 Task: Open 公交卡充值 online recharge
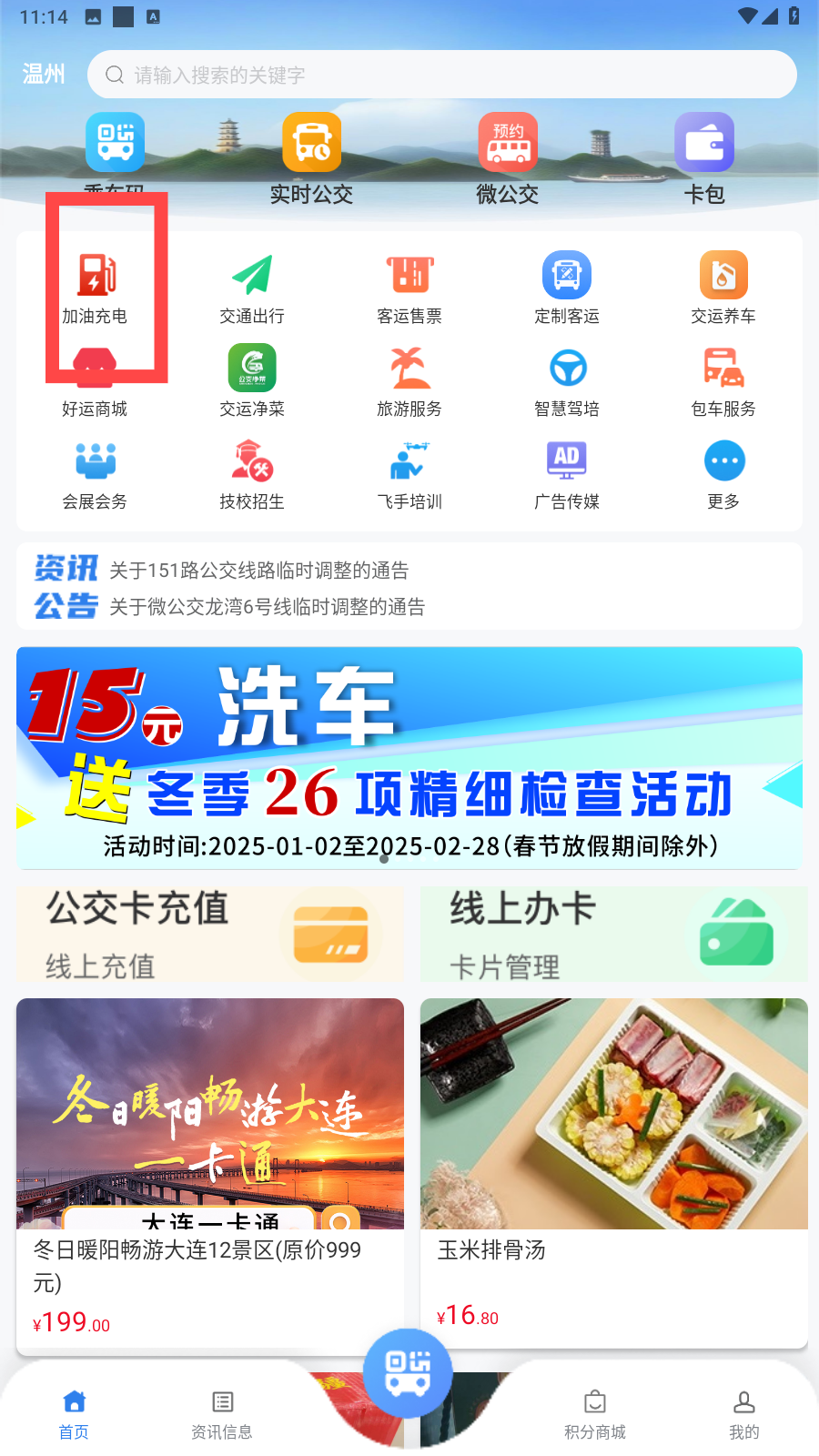[210, 935]
